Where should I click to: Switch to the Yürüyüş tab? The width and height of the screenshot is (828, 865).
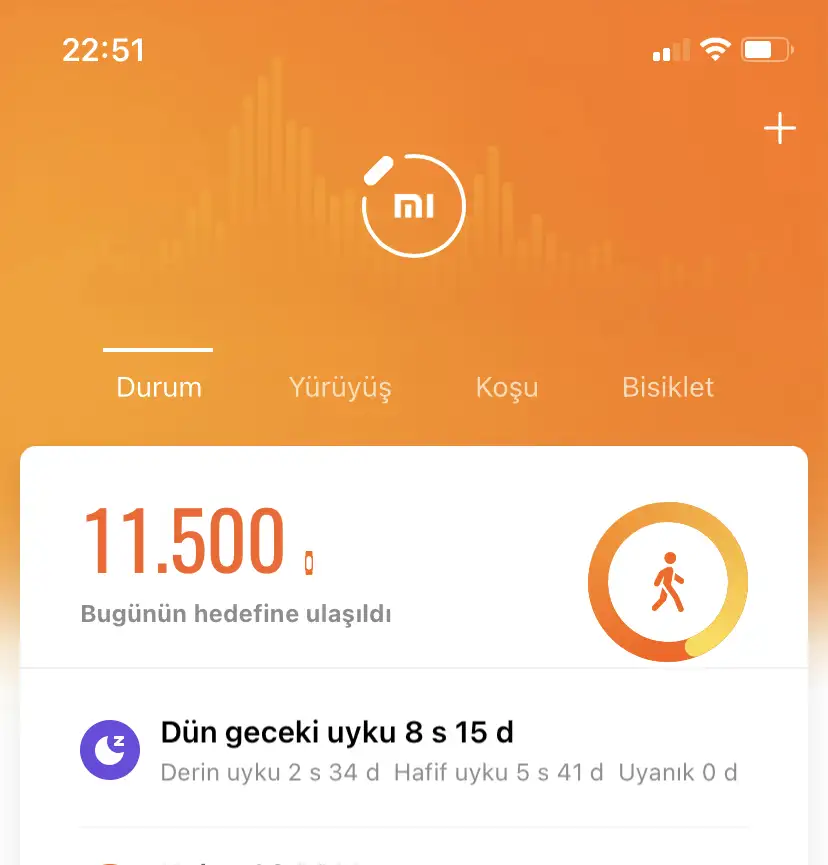[x=340, y=387]
